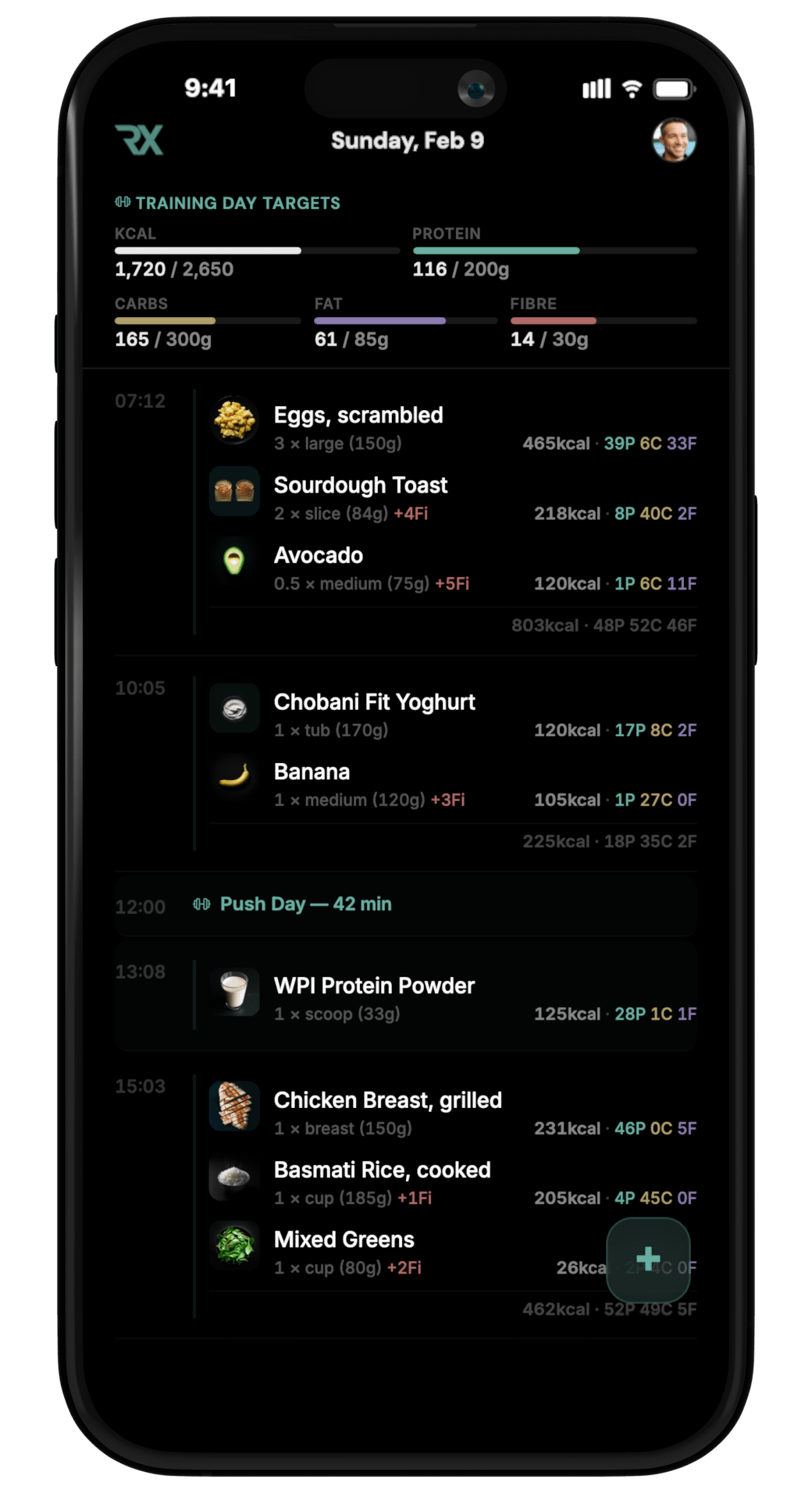Tap the Sunday, Feb 9 date header
Viewport: 812px width, 1493px height.
[x=407, y=141]
